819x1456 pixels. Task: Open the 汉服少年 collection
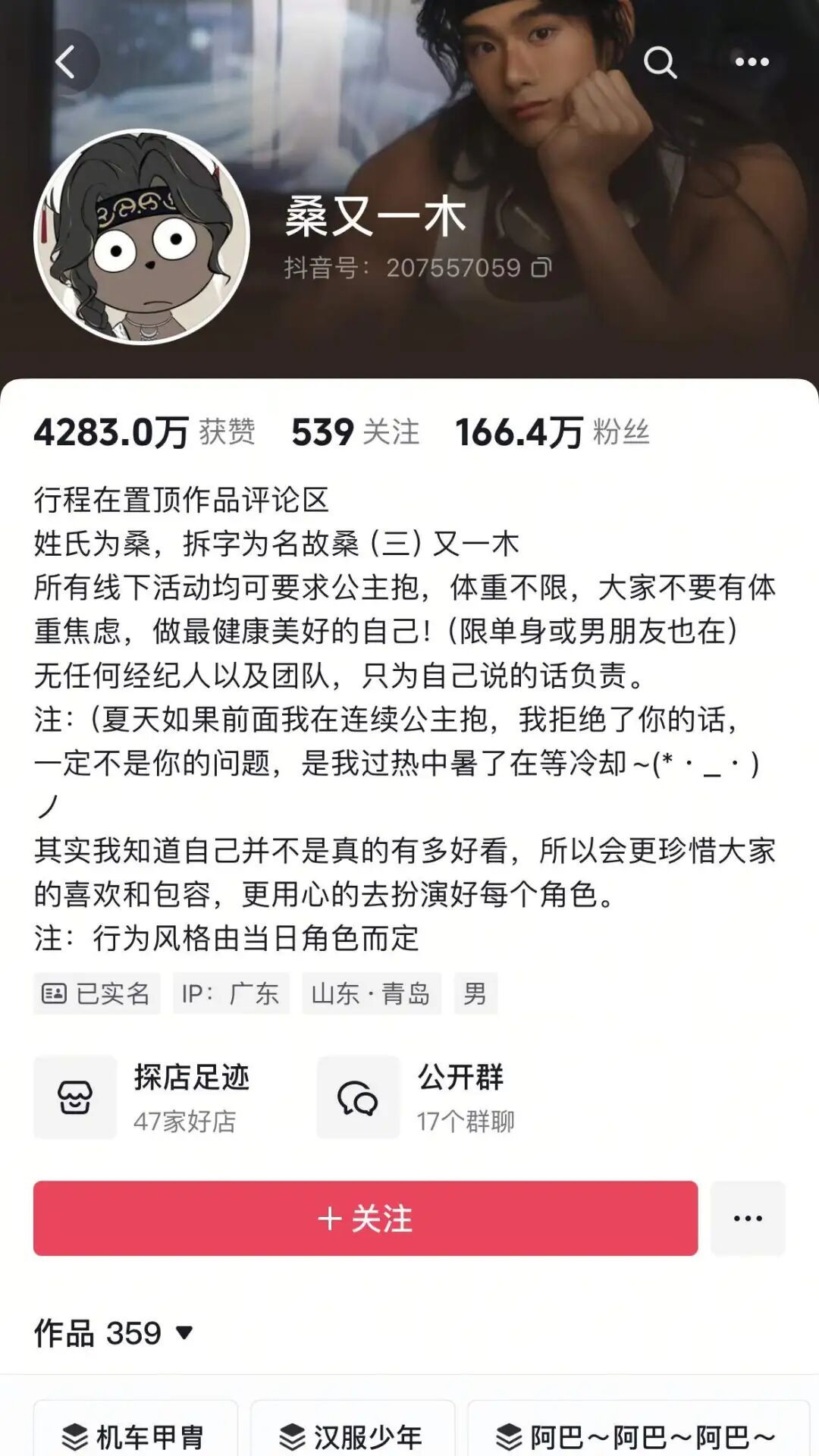tap(353, 1436)
